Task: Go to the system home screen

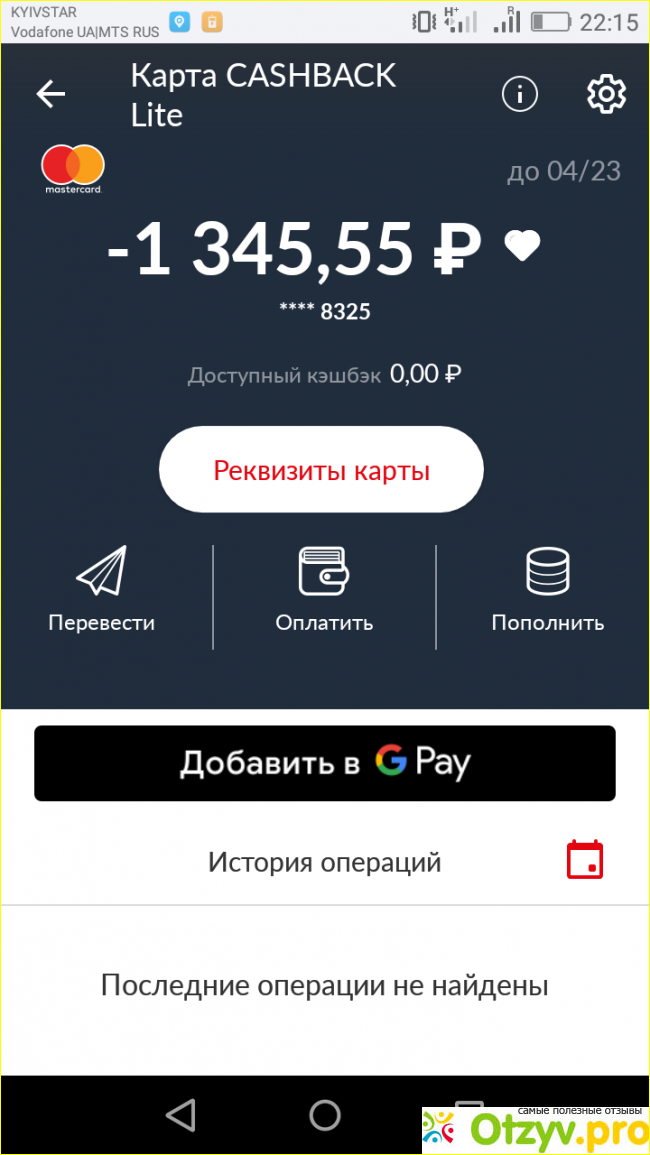Action: tap(325, 1114)
